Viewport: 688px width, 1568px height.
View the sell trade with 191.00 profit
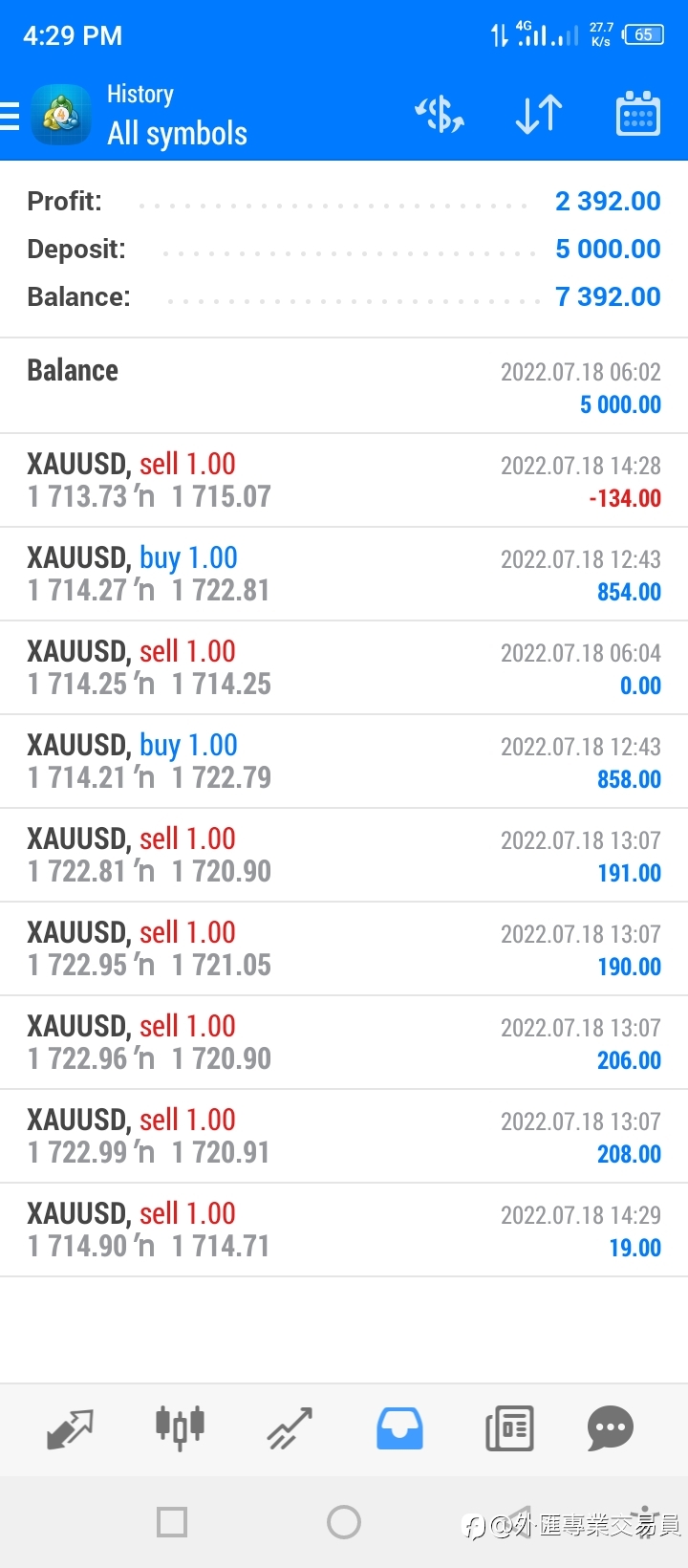[x=344, y=855]
